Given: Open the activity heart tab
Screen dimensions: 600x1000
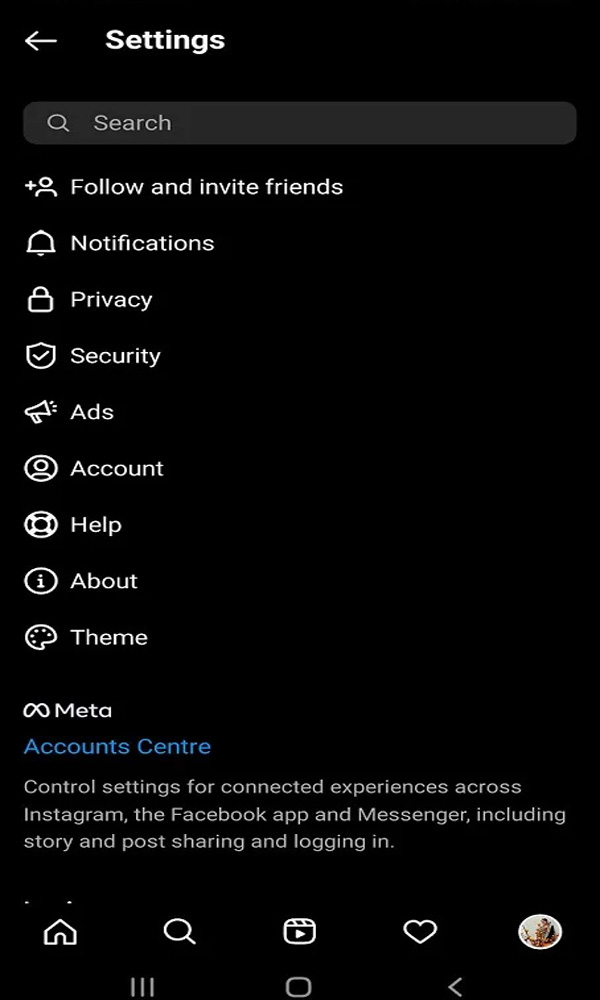Looking at the screenshot, I should click(420, 932).
